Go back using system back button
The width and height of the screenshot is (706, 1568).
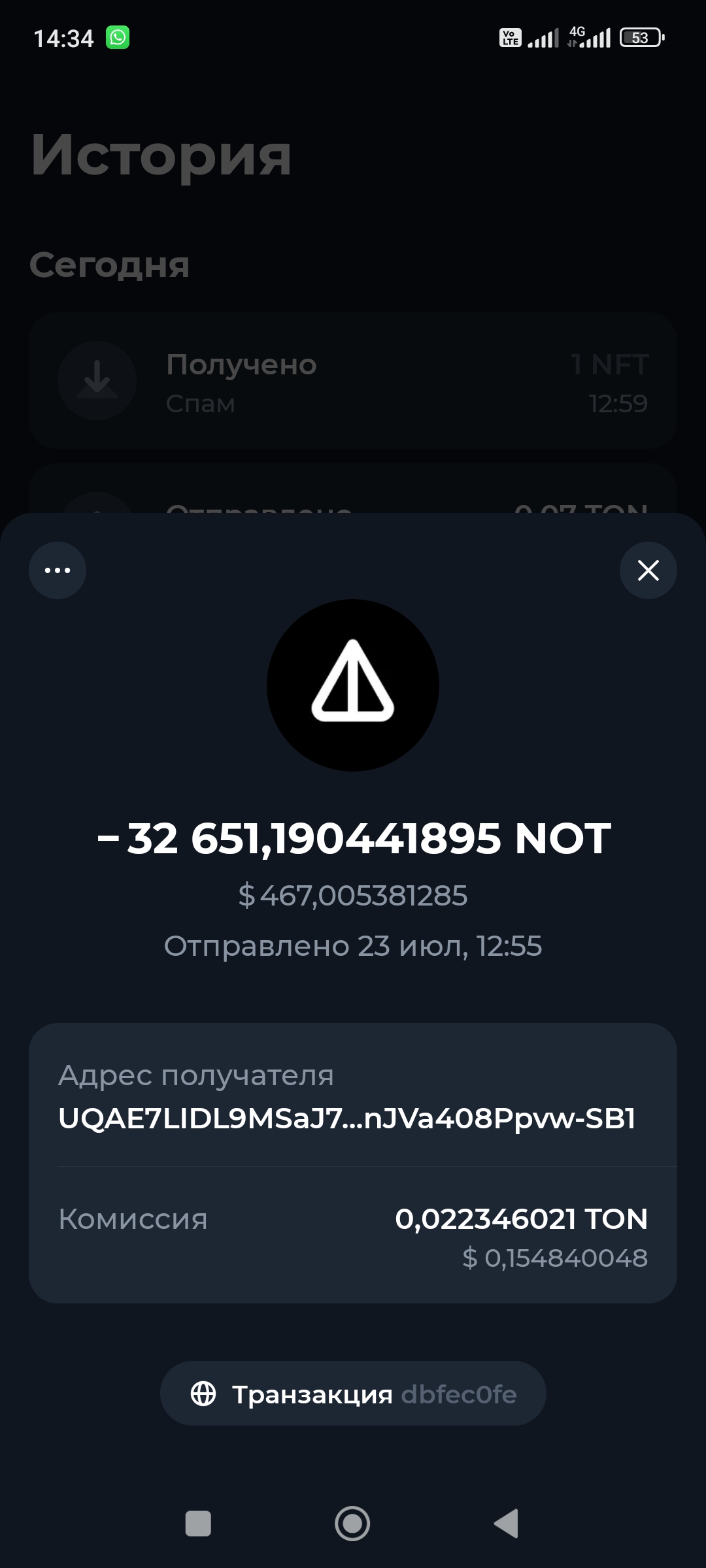click(507, 1524)
